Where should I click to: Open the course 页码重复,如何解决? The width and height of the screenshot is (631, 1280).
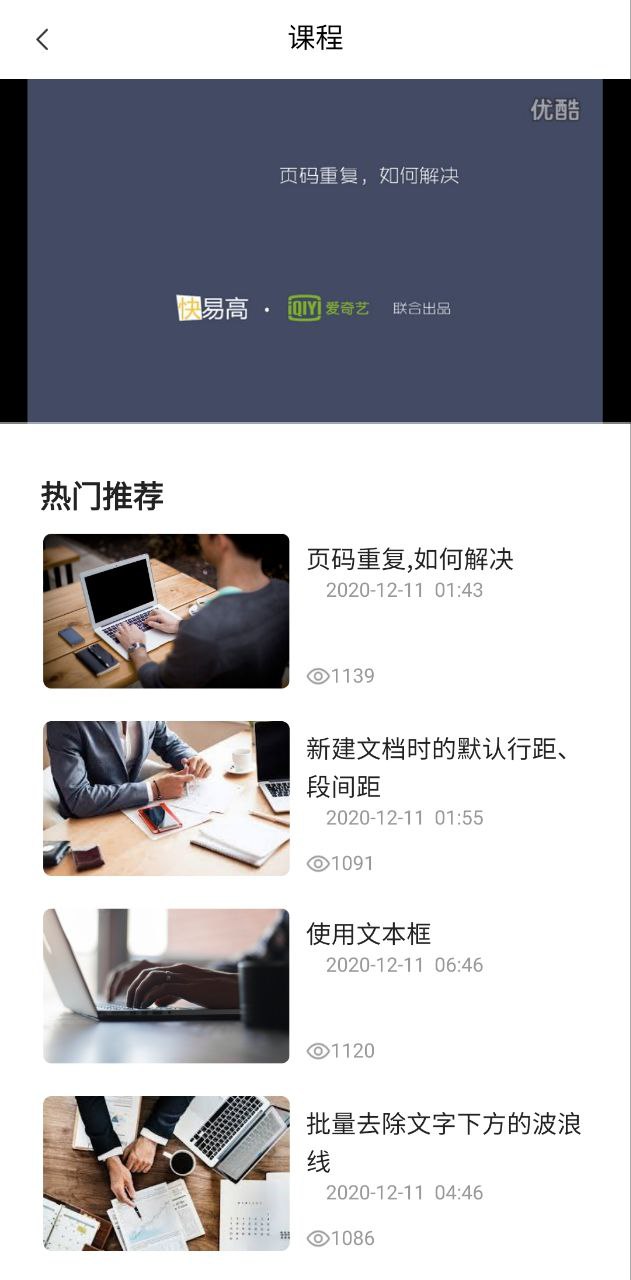[409, 559]
